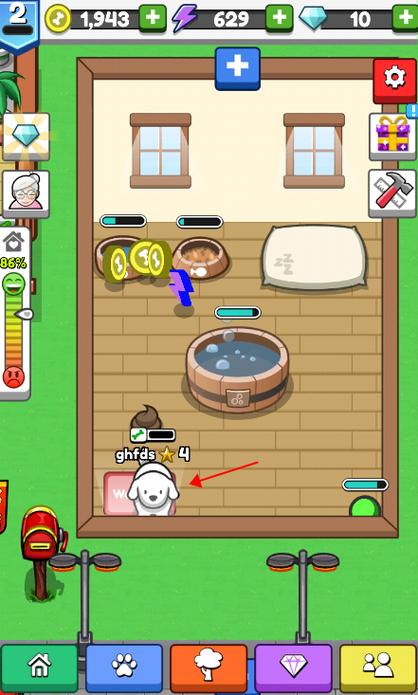Switch to the orange tree tab

point(209,668)
